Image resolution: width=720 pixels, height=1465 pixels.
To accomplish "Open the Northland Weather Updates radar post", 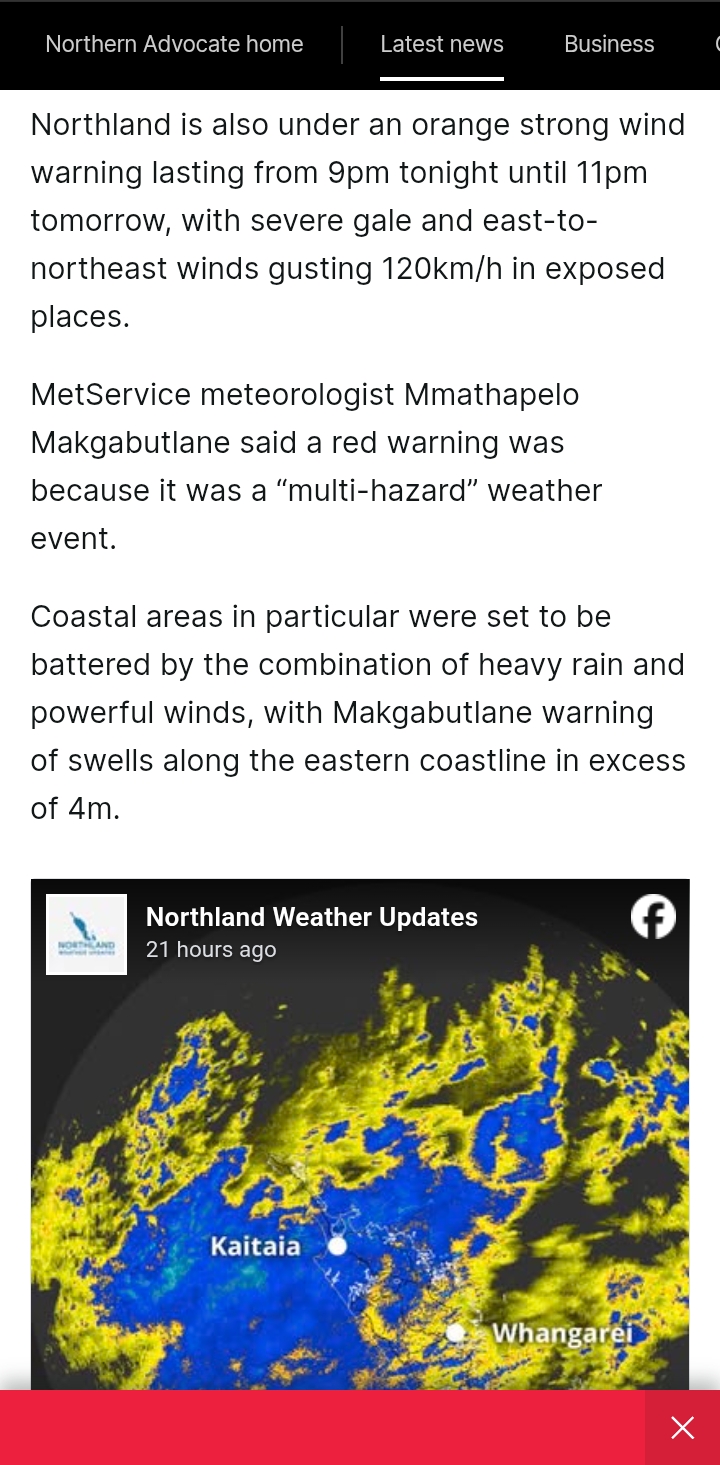I will click(360, 1180).
